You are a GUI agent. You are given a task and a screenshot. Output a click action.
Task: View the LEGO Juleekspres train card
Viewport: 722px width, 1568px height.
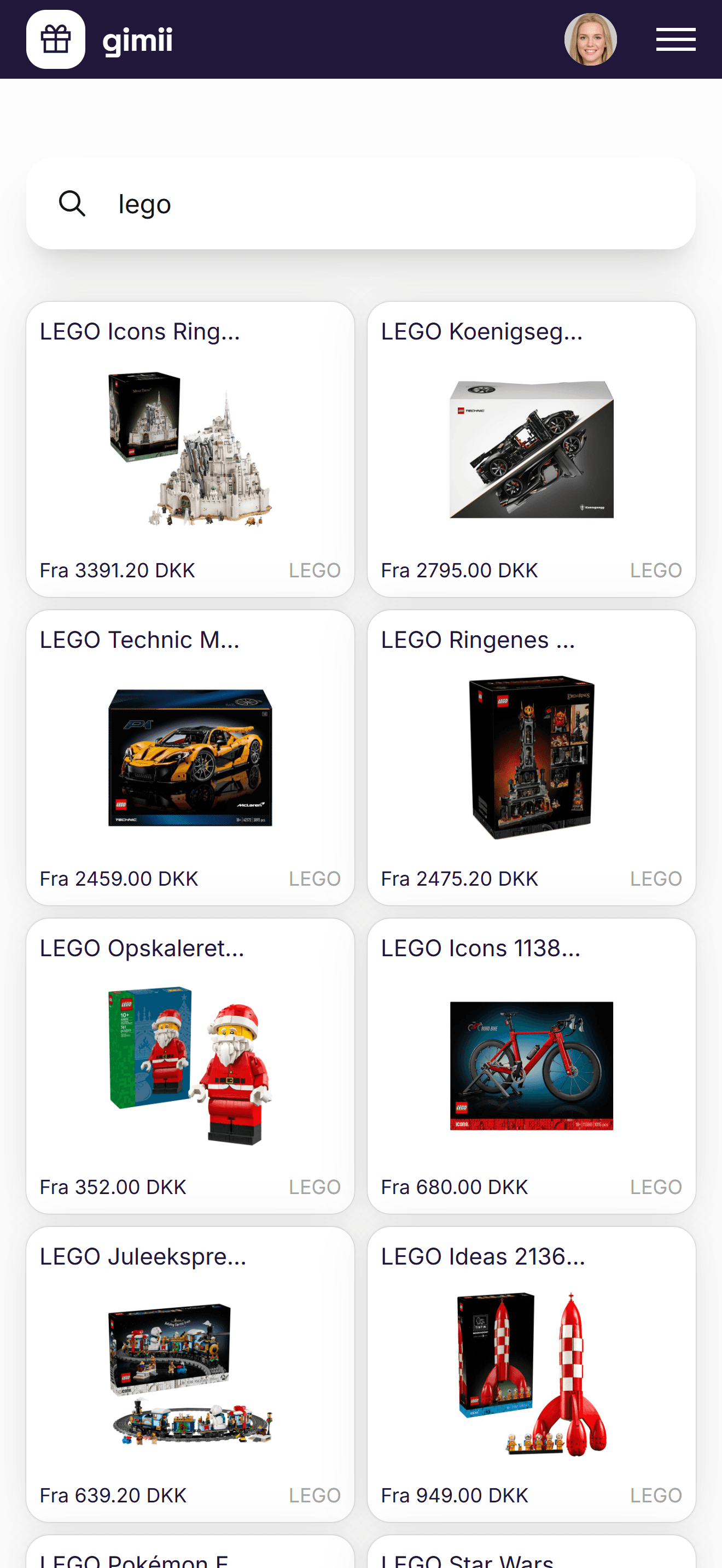190,1374
